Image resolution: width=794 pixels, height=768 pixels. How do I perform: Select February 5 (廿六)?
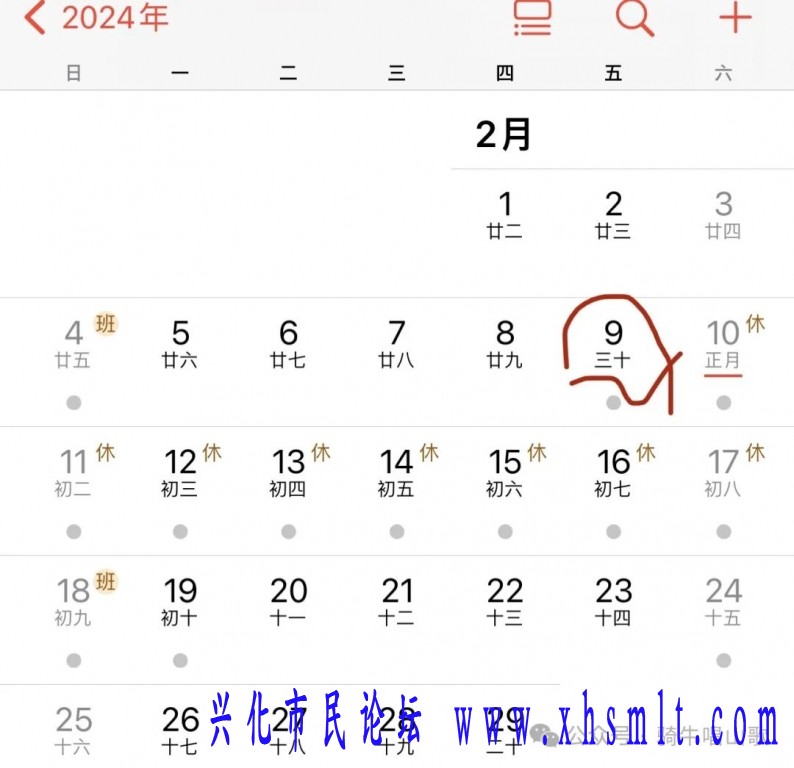coord(180,343)
